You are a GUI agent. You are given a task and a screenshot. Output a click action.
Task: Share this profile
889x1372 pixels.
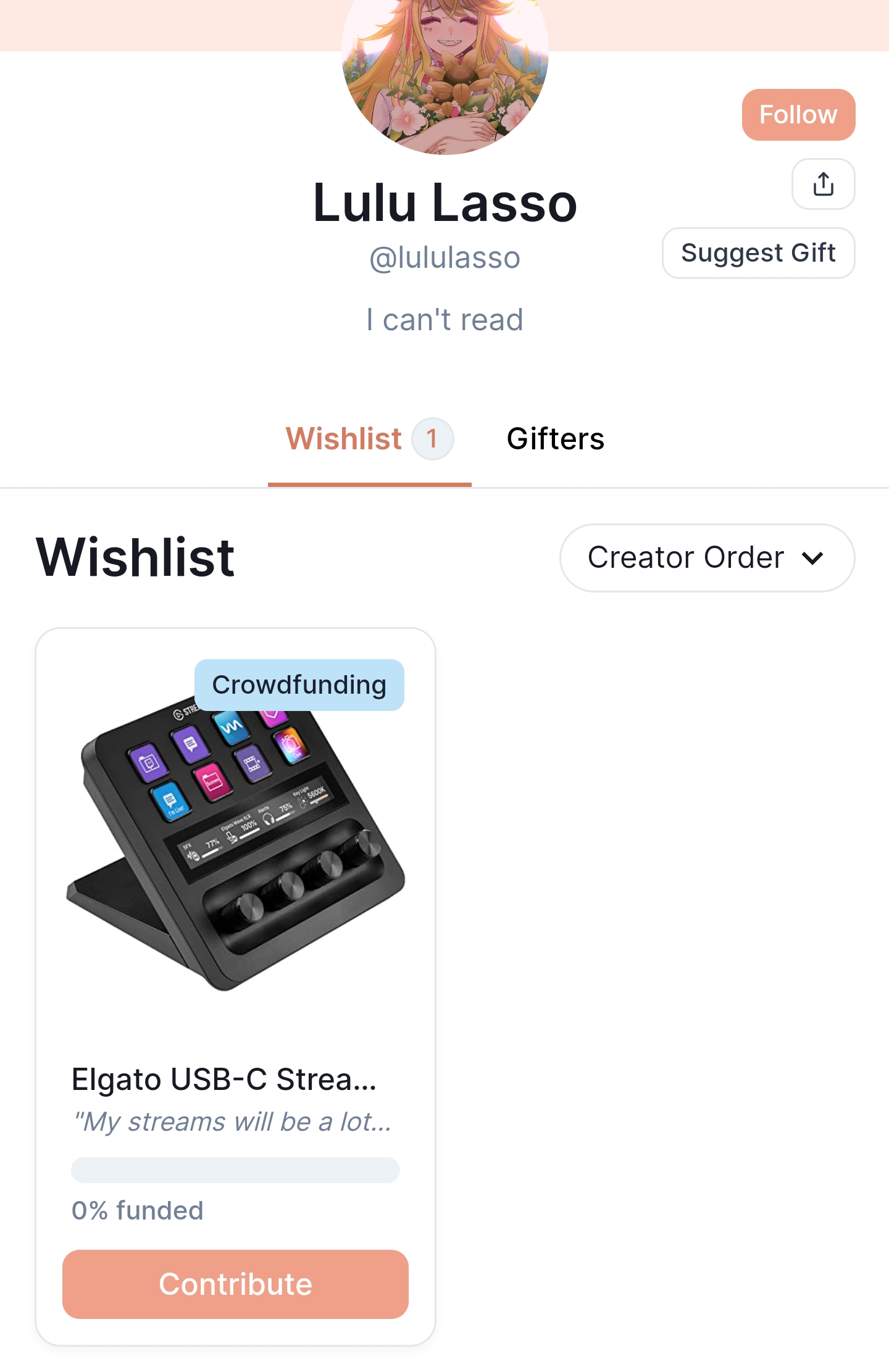point(823,184)
